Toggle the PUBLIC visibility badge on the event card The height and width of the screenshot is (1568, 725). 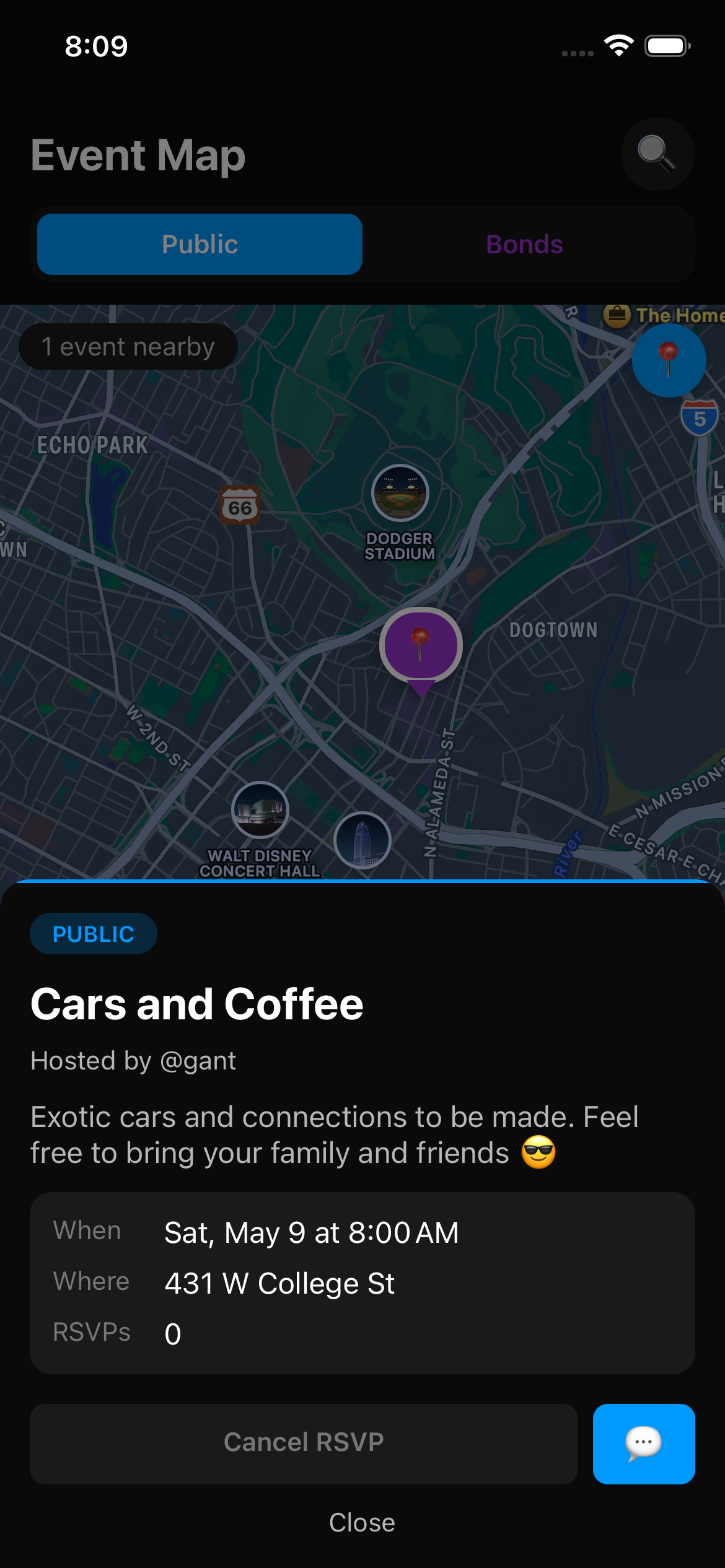[93, 933]
